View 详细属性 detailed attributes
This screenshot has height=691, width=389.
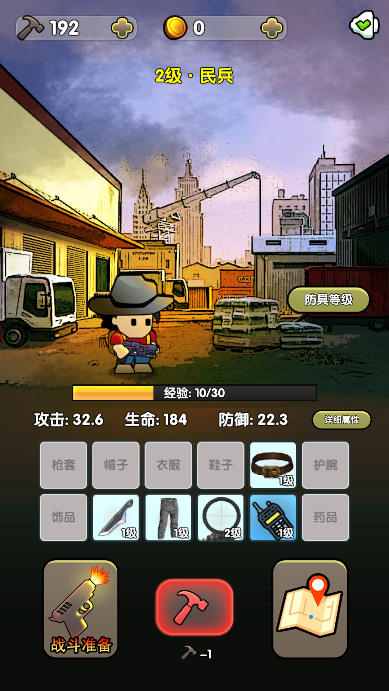coord(341,420)
